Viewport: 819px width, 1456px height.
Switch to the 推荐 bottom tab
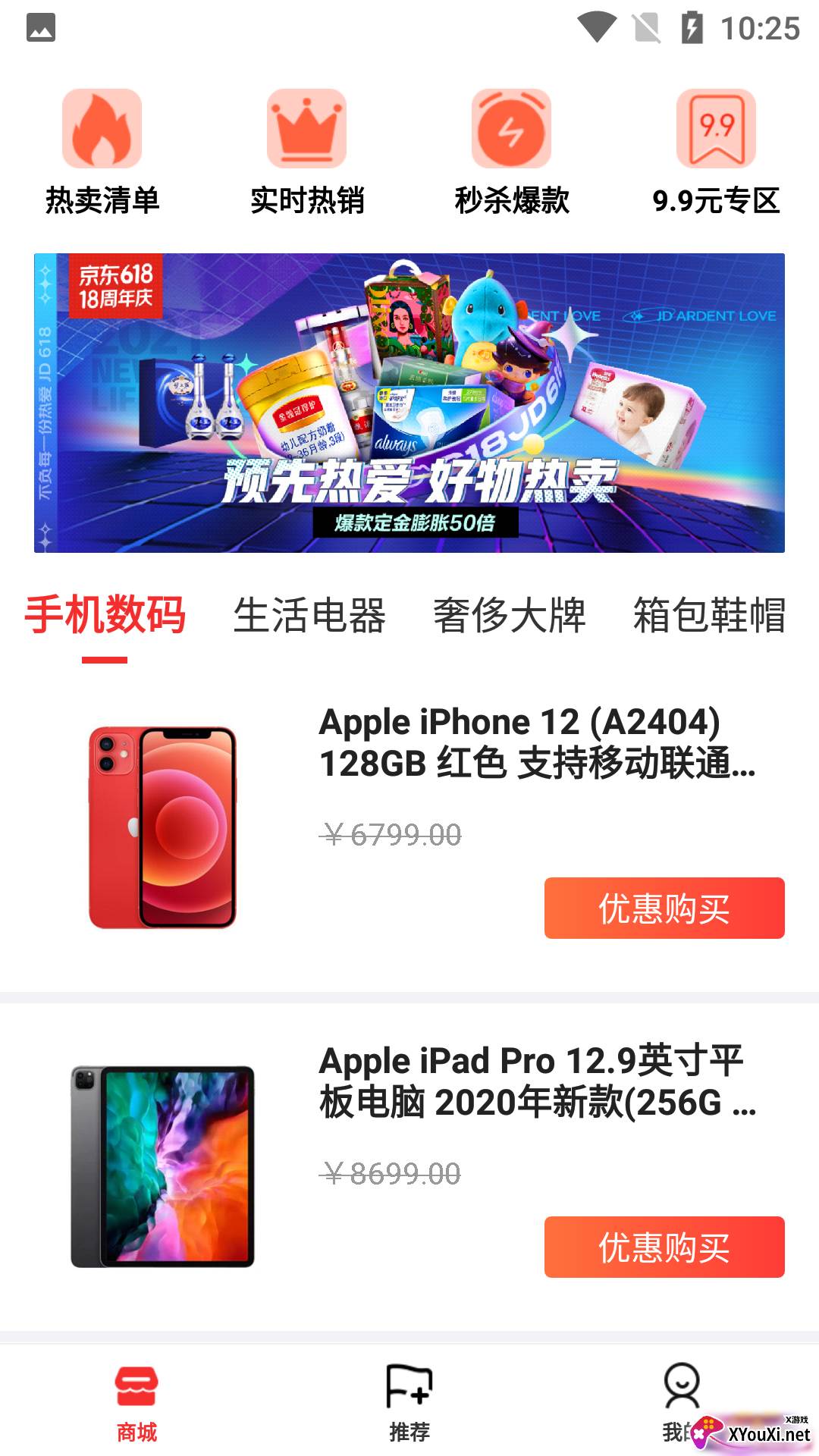409,1403
